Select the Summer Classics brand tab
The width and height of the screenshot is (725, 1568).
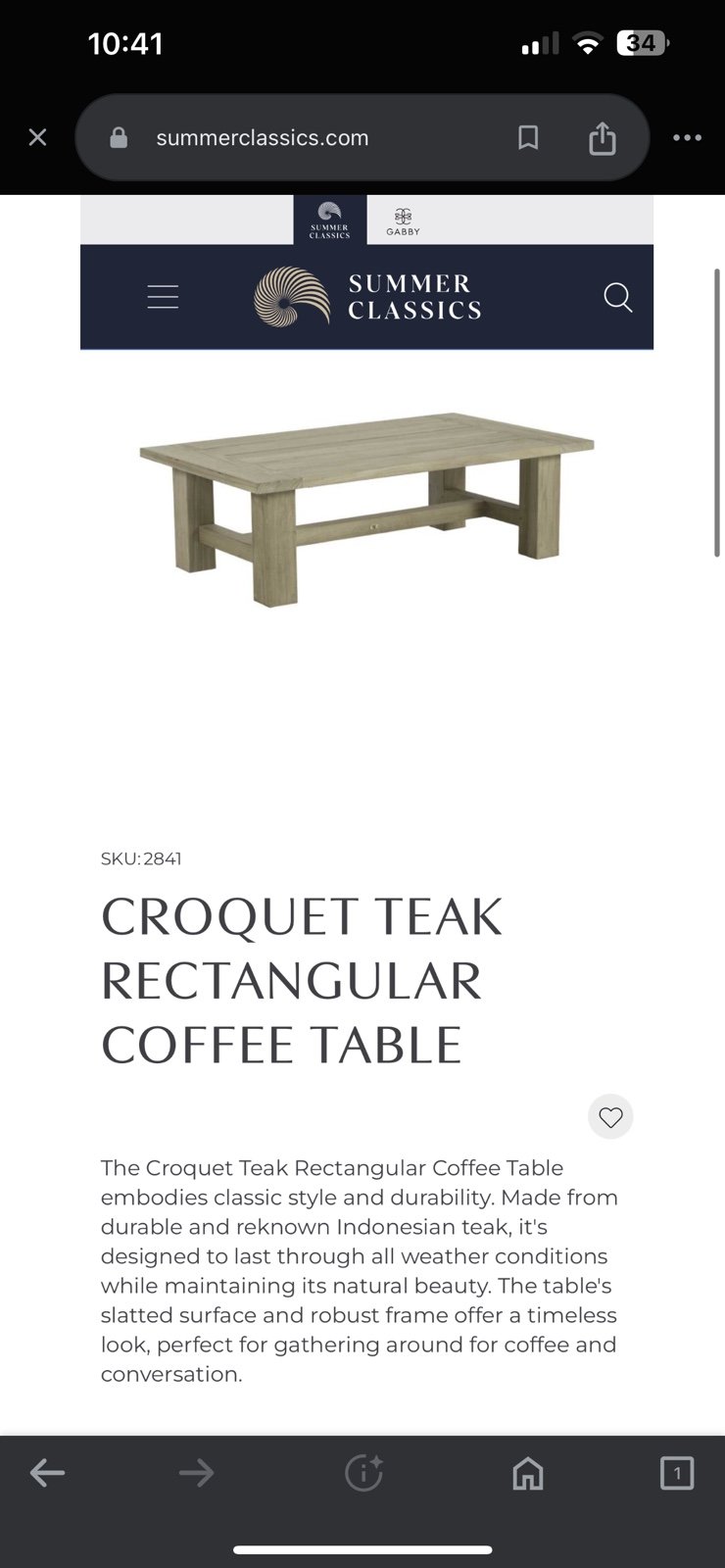(x=330, y=220)
